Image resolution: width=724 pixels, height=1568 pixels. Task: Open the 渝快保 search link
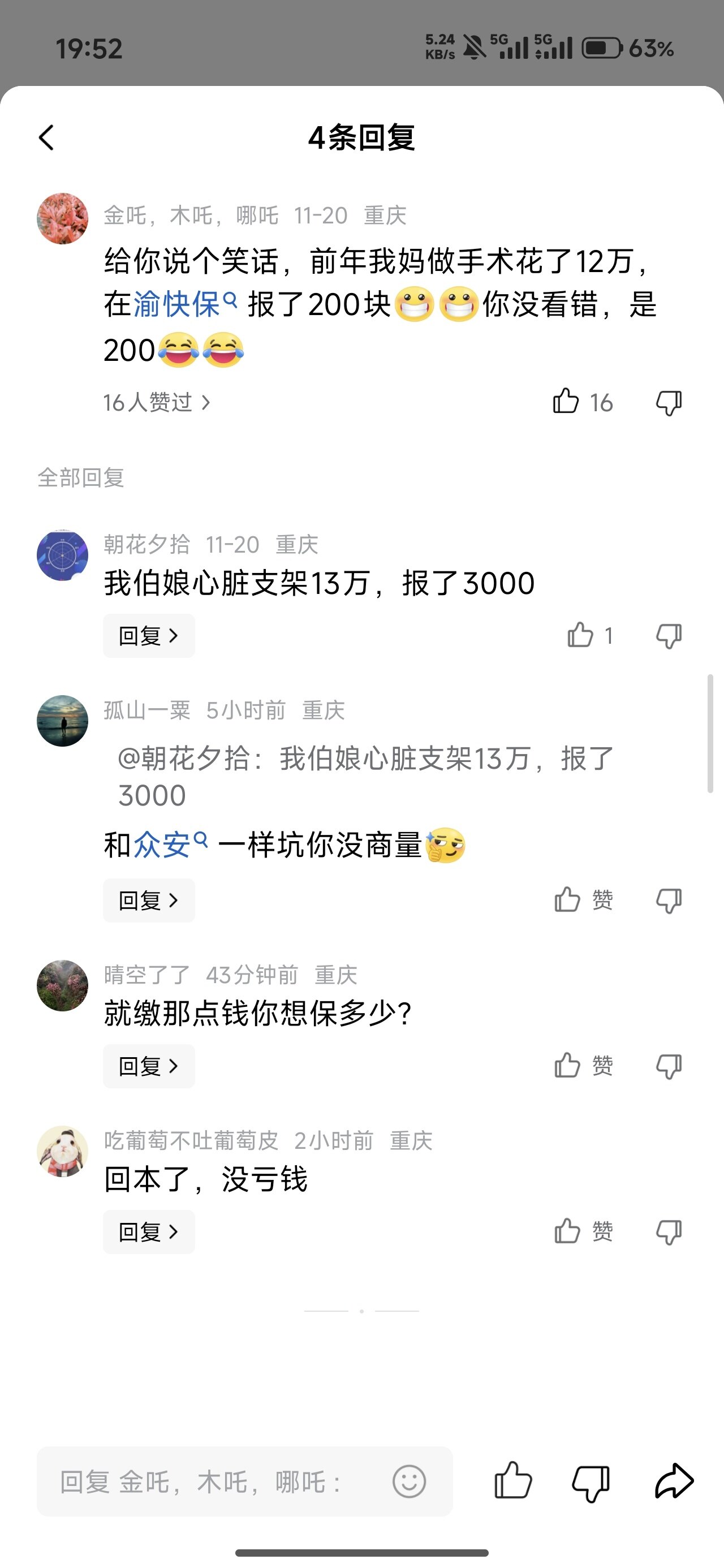click(x=176, y=304)
